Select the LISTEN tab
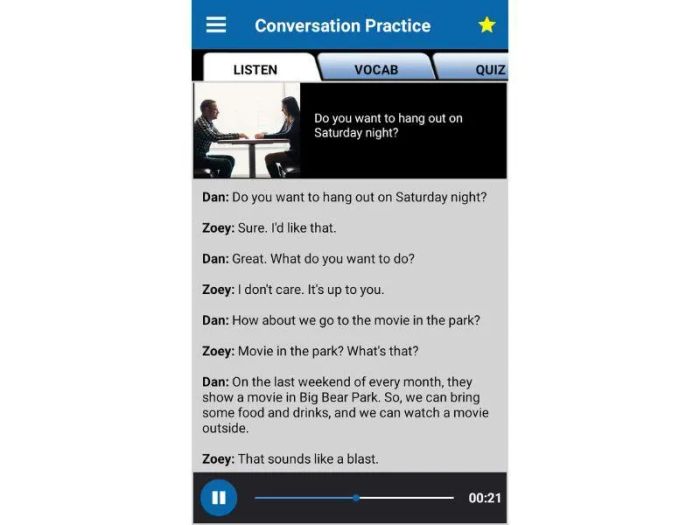 tap(255, 69)
